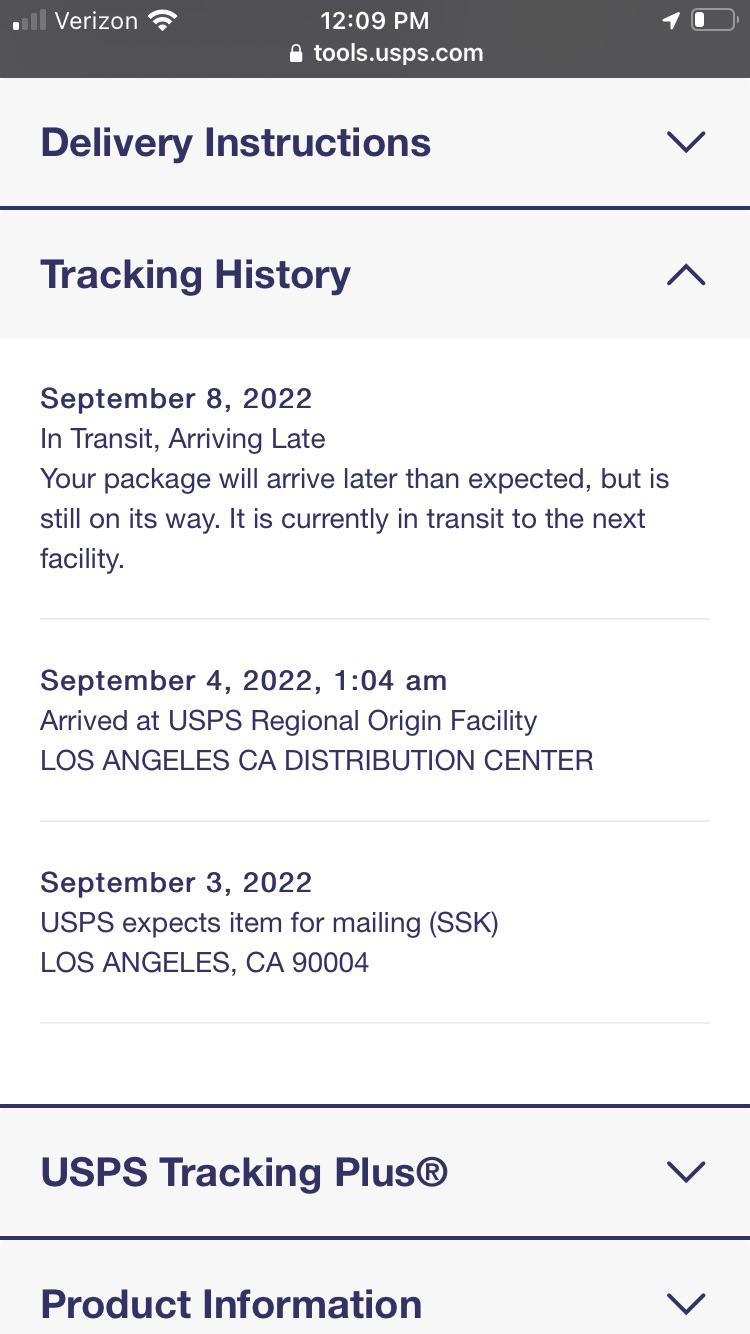Tap the location services arrow icon
The image size is (750, 1334).
(670, 18)
